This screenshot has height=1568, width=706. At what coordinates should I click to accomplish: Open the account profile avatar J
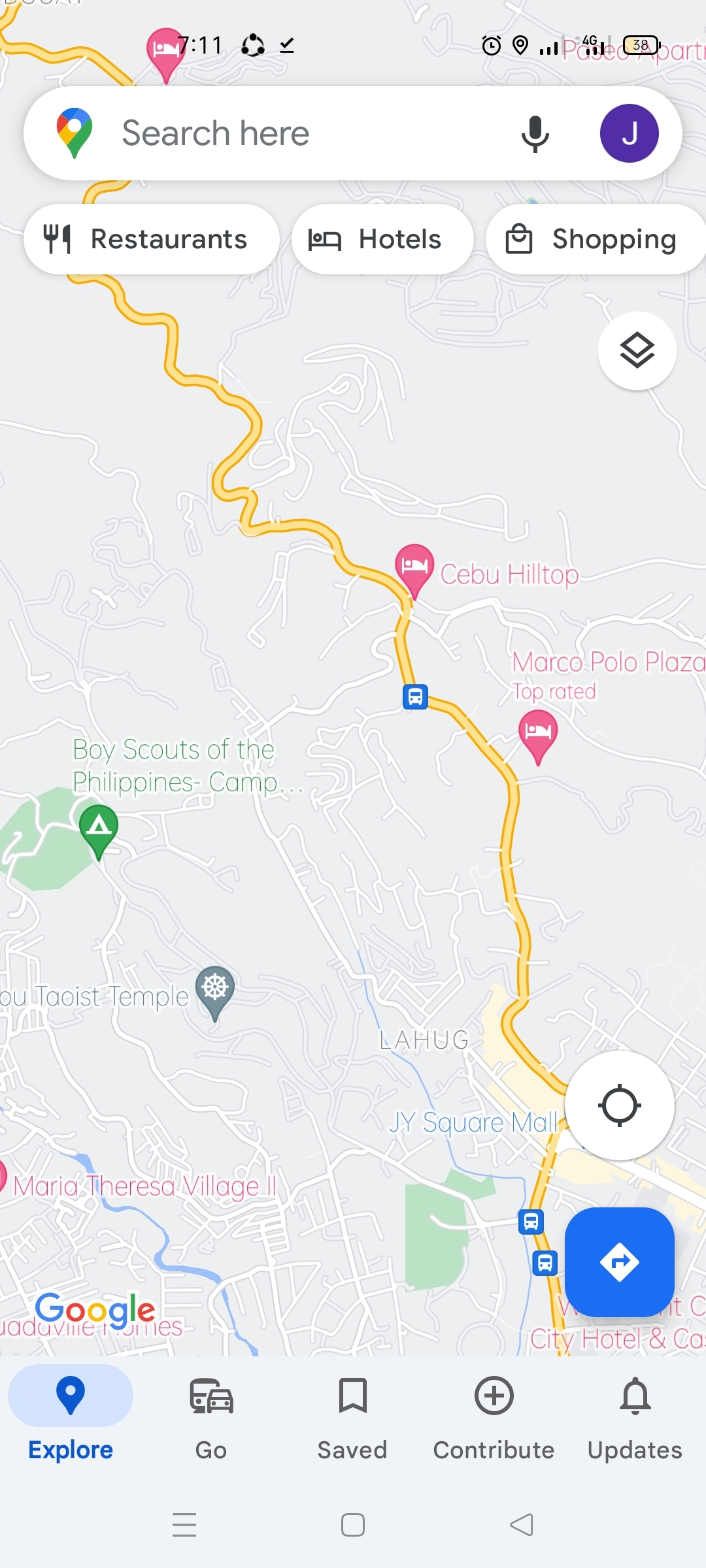629,133
